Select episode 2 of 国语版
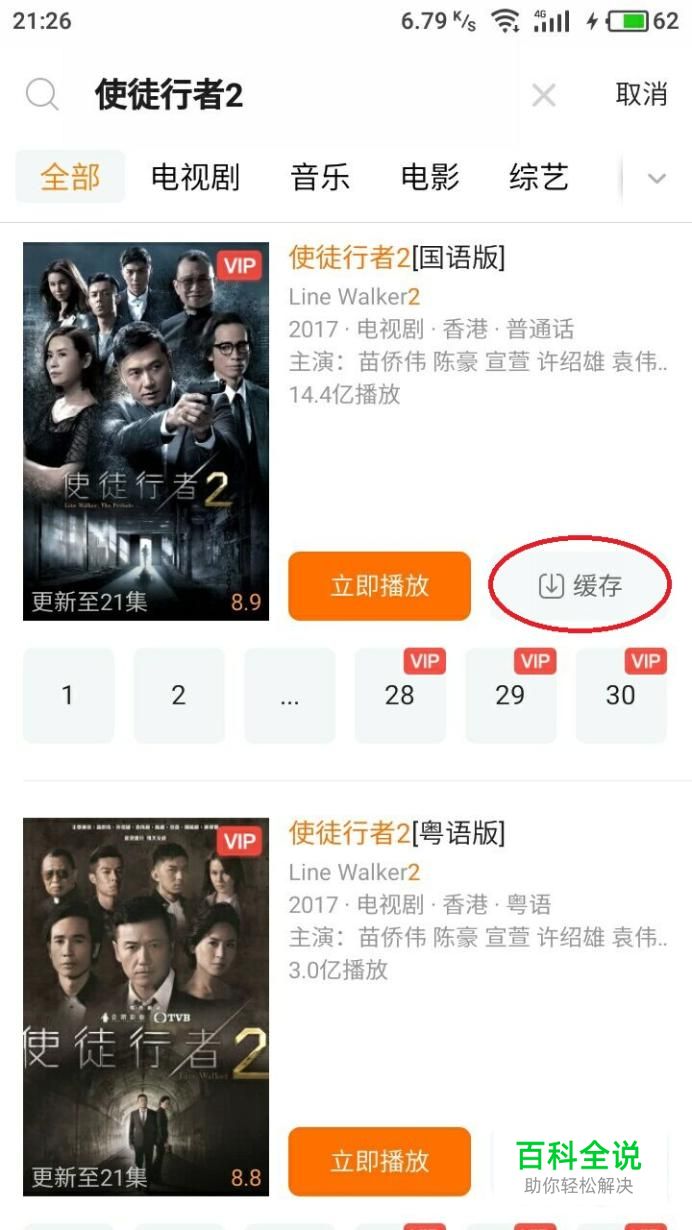Screen dimensions: 692x1230 [179, 696]
